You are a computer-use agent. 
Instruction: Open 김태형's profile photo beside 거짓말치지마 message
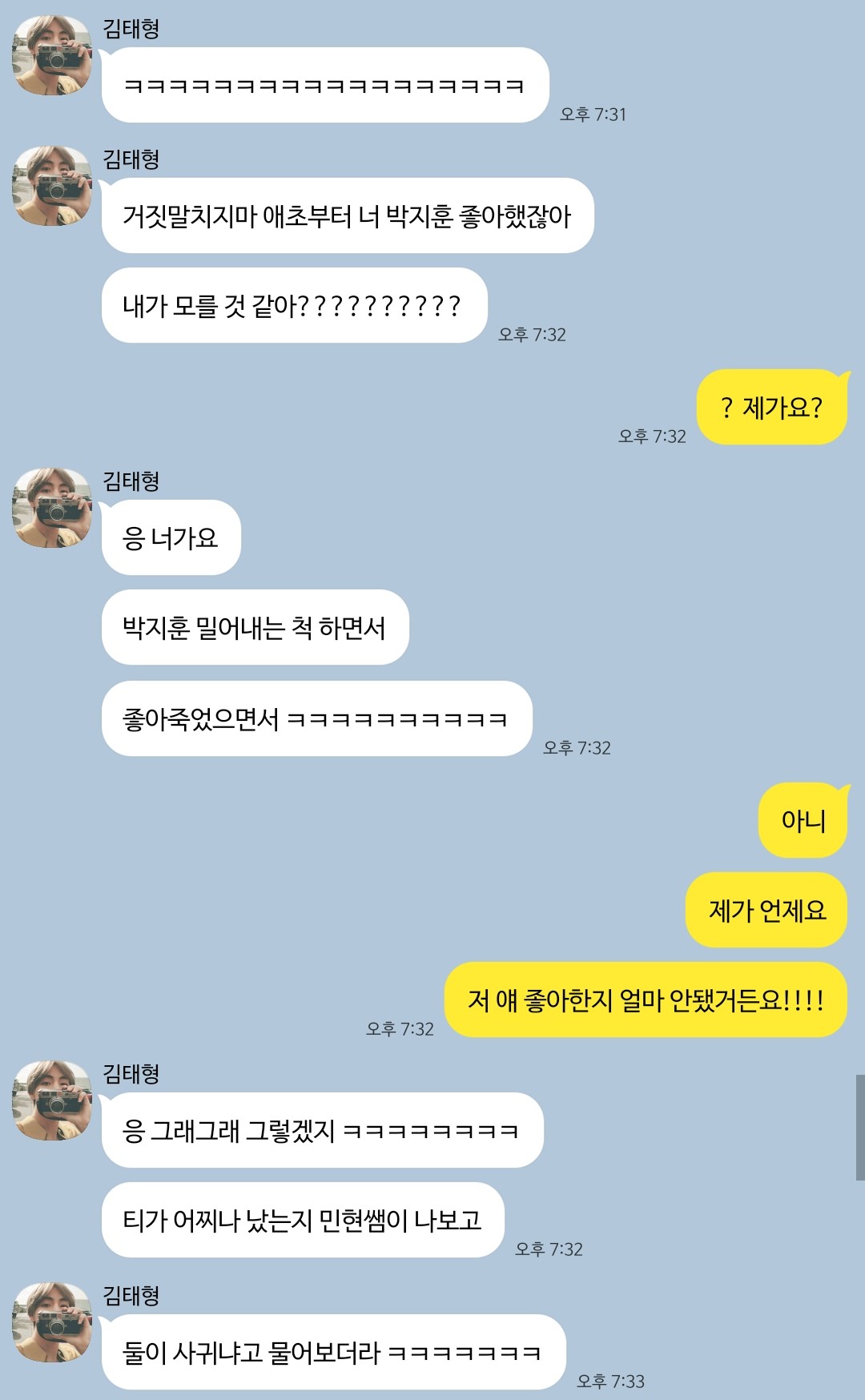52,186
